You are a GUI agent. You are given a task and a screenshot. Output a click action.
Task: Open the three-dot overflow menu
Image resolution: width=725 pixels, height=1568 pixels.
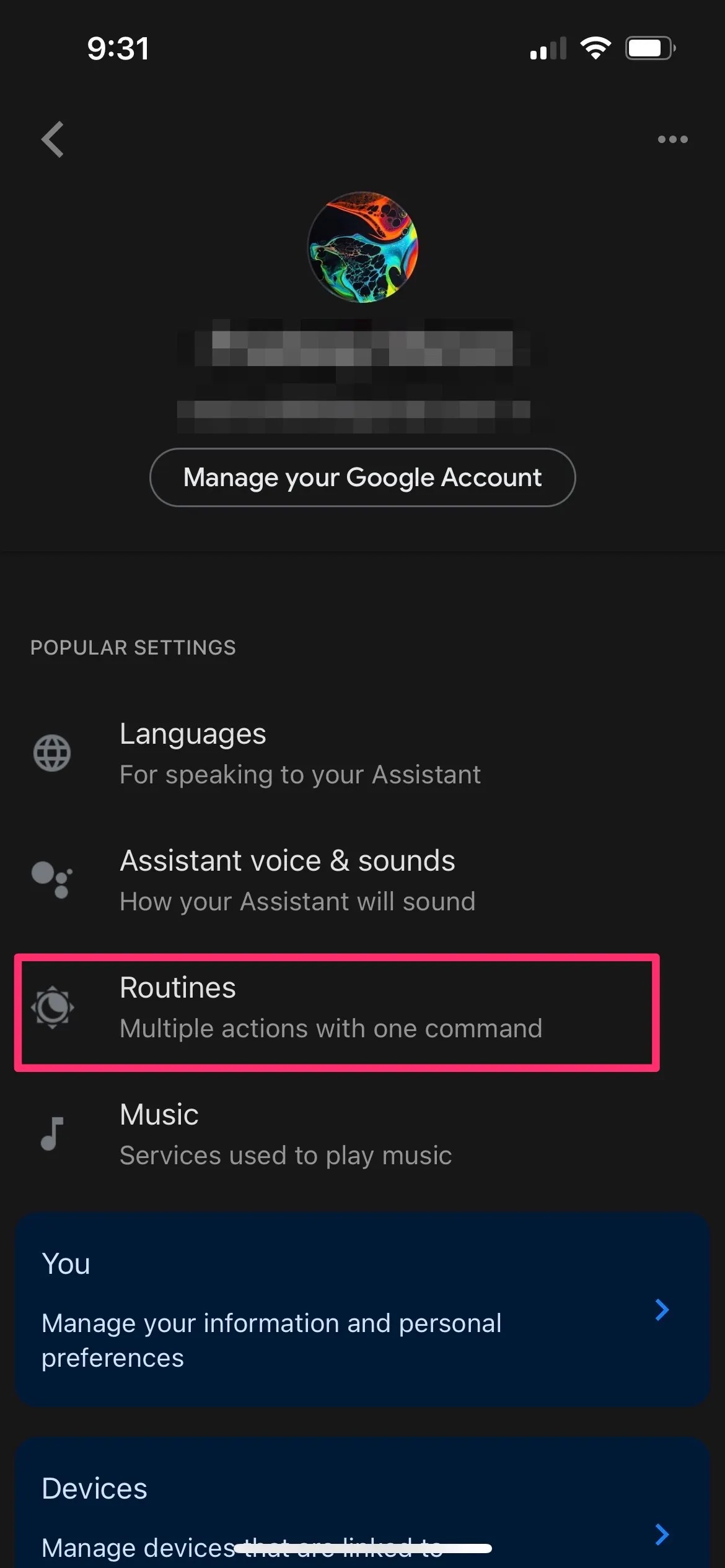point(672,139)
